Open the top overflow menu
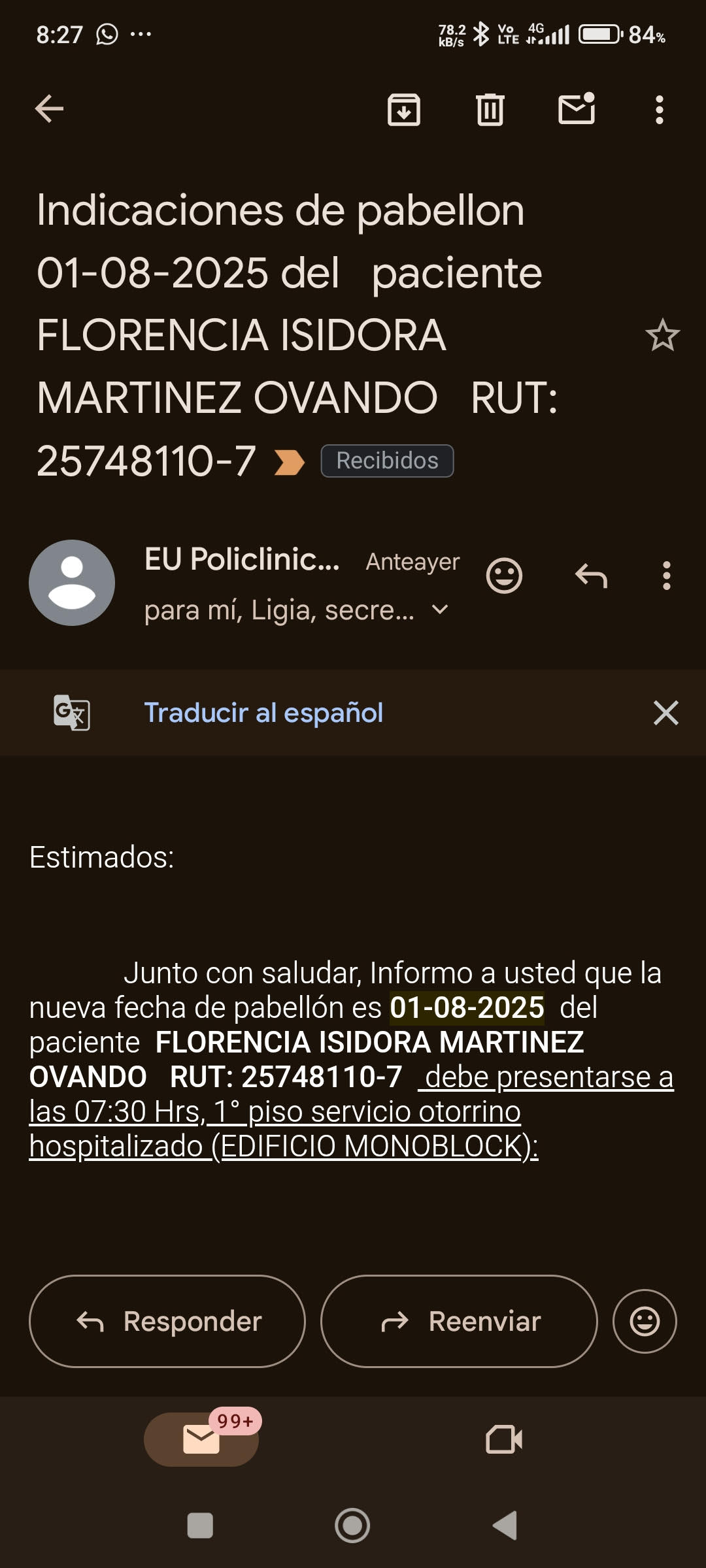 pyautogui.click(x=660, y=110)
